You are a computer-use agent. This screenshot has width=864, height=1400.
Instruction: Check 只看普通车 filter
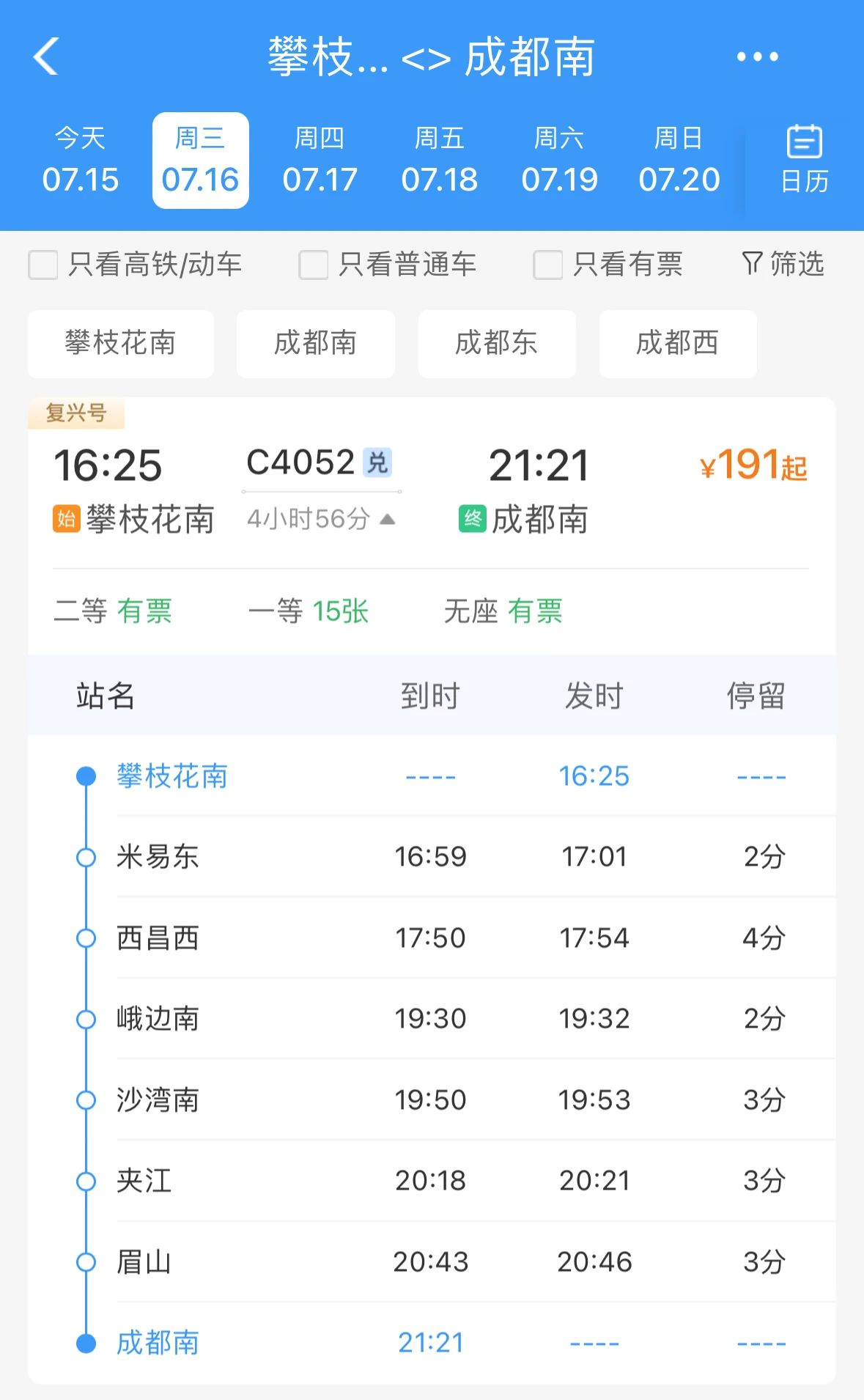(x=313, y=265)
